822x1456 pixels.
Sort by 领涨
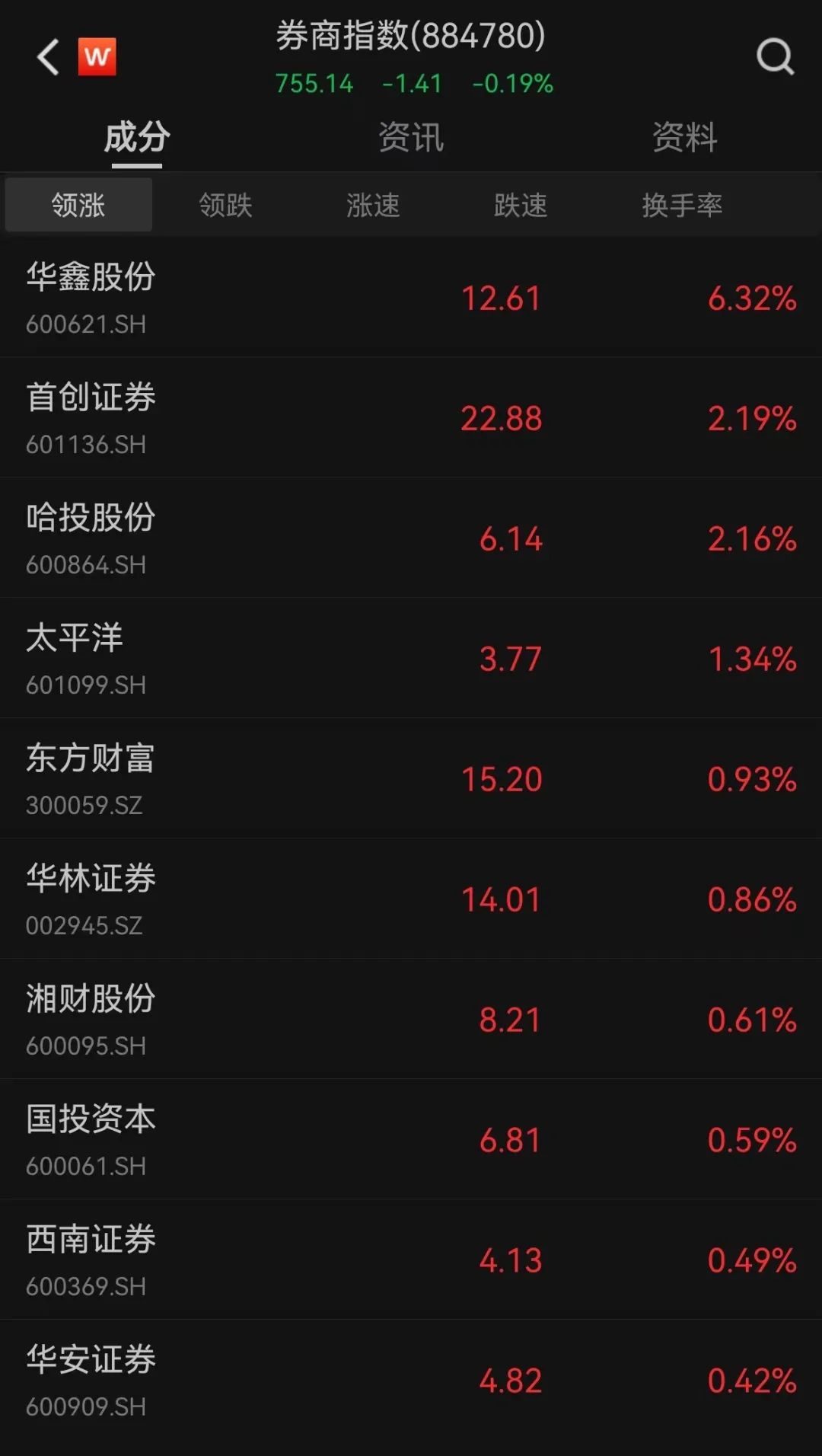(x=78, y=205)
